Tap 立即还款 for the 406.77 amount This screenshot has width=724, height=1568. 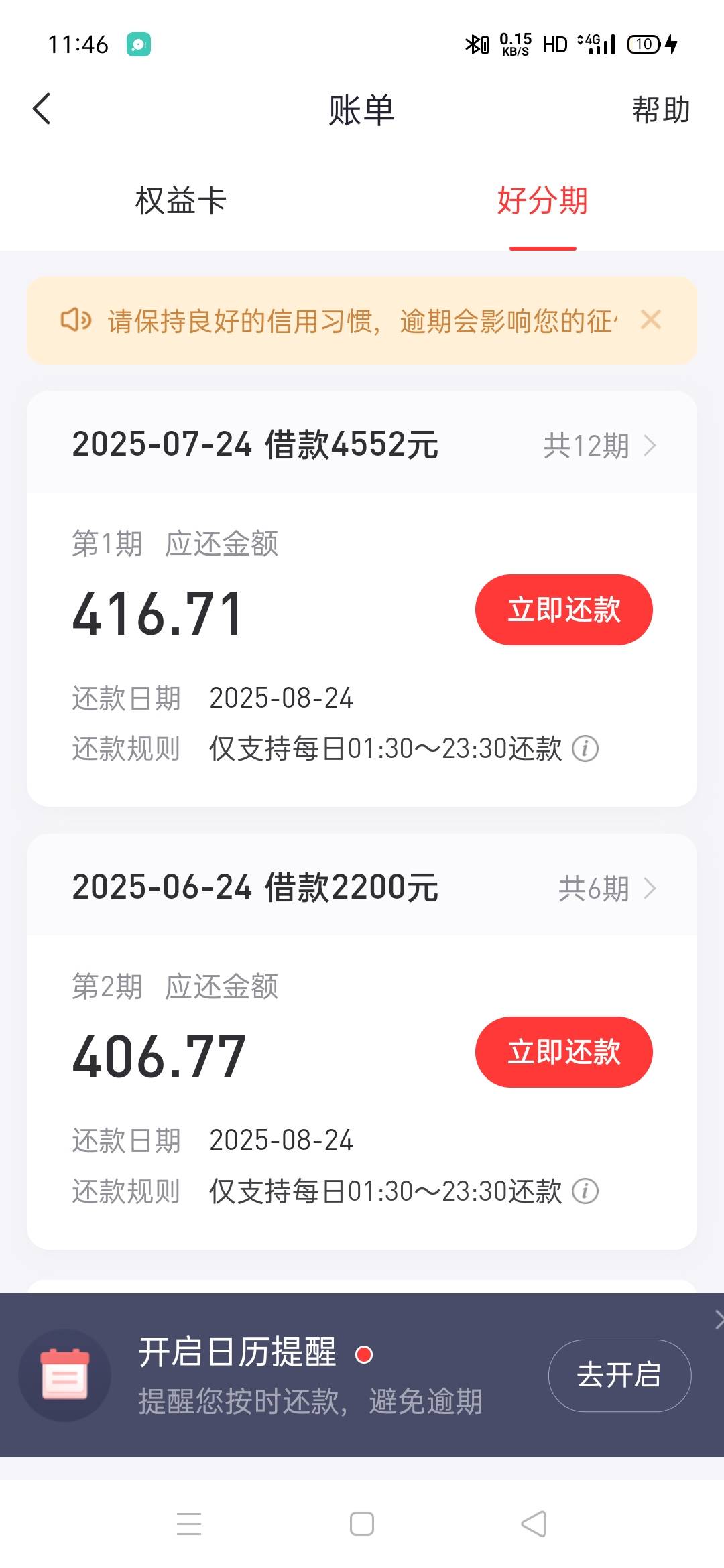click(564, 1052)
